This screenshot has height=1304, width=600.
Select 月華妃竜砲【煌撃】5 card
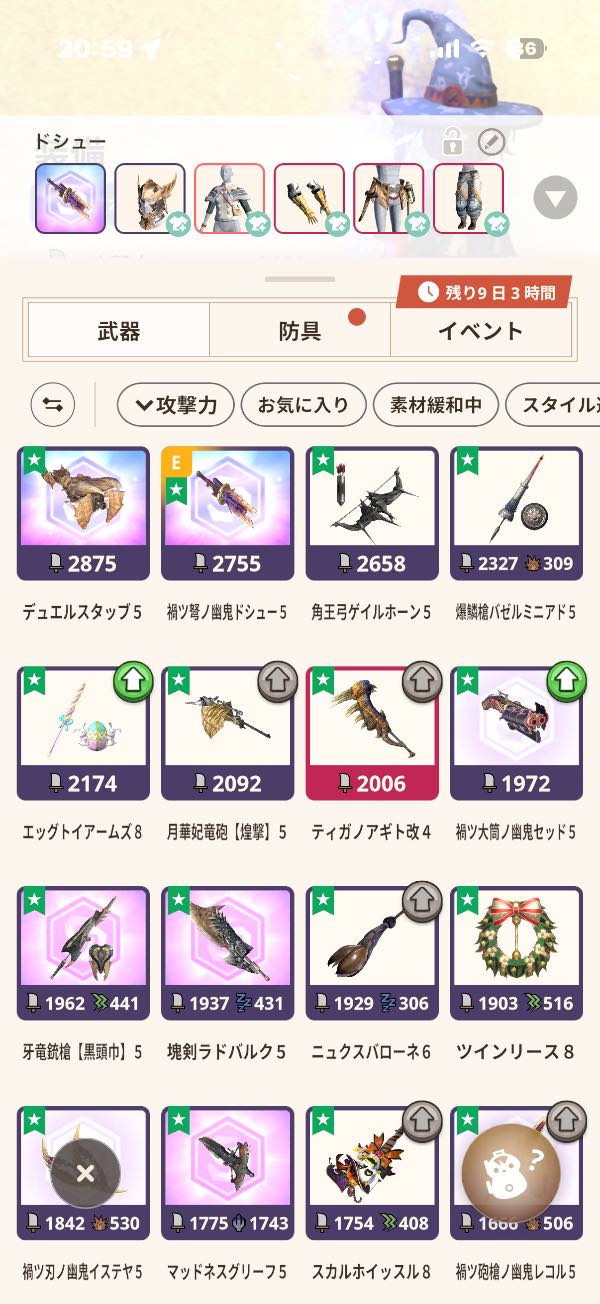227,733
